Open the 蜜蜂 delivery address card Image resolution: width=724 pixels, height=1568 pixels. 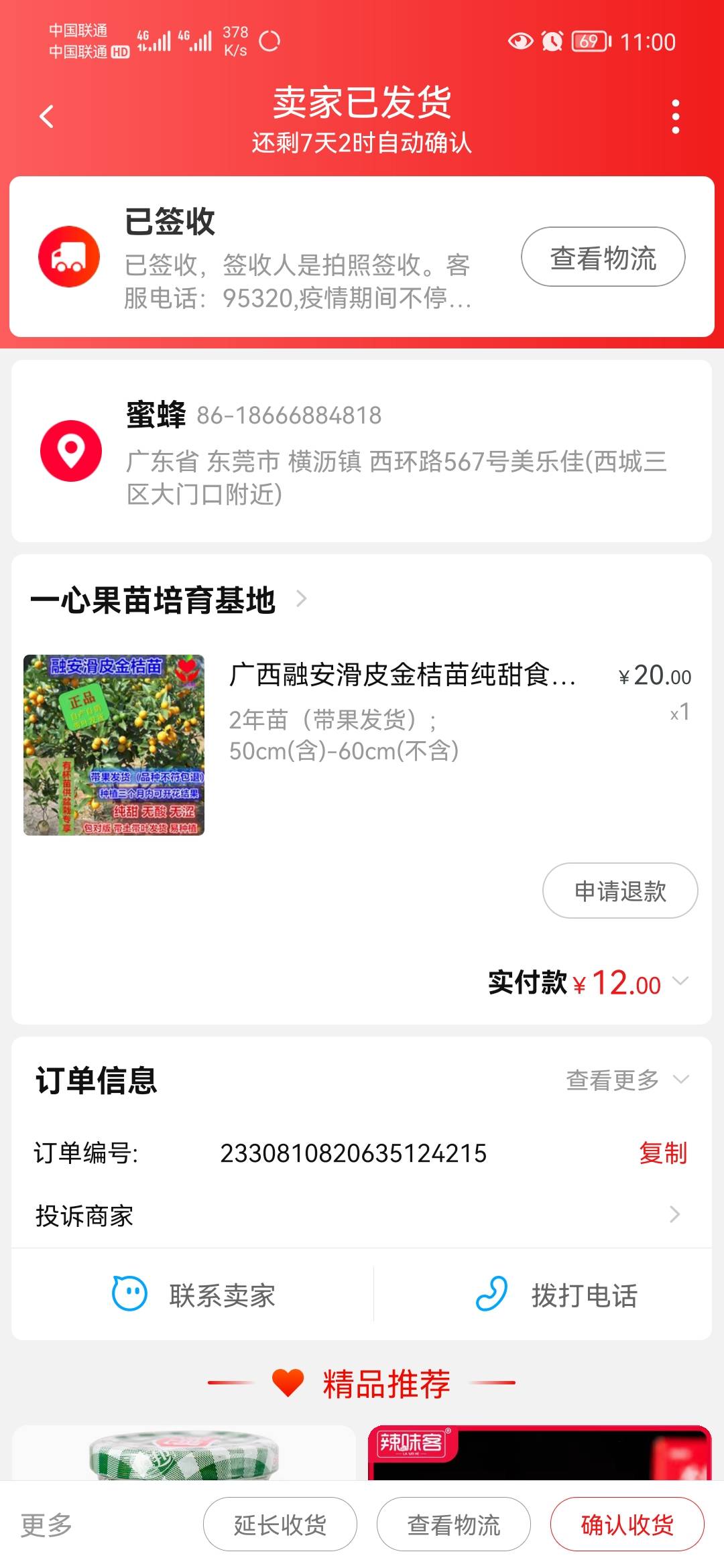tap(362, 451)
